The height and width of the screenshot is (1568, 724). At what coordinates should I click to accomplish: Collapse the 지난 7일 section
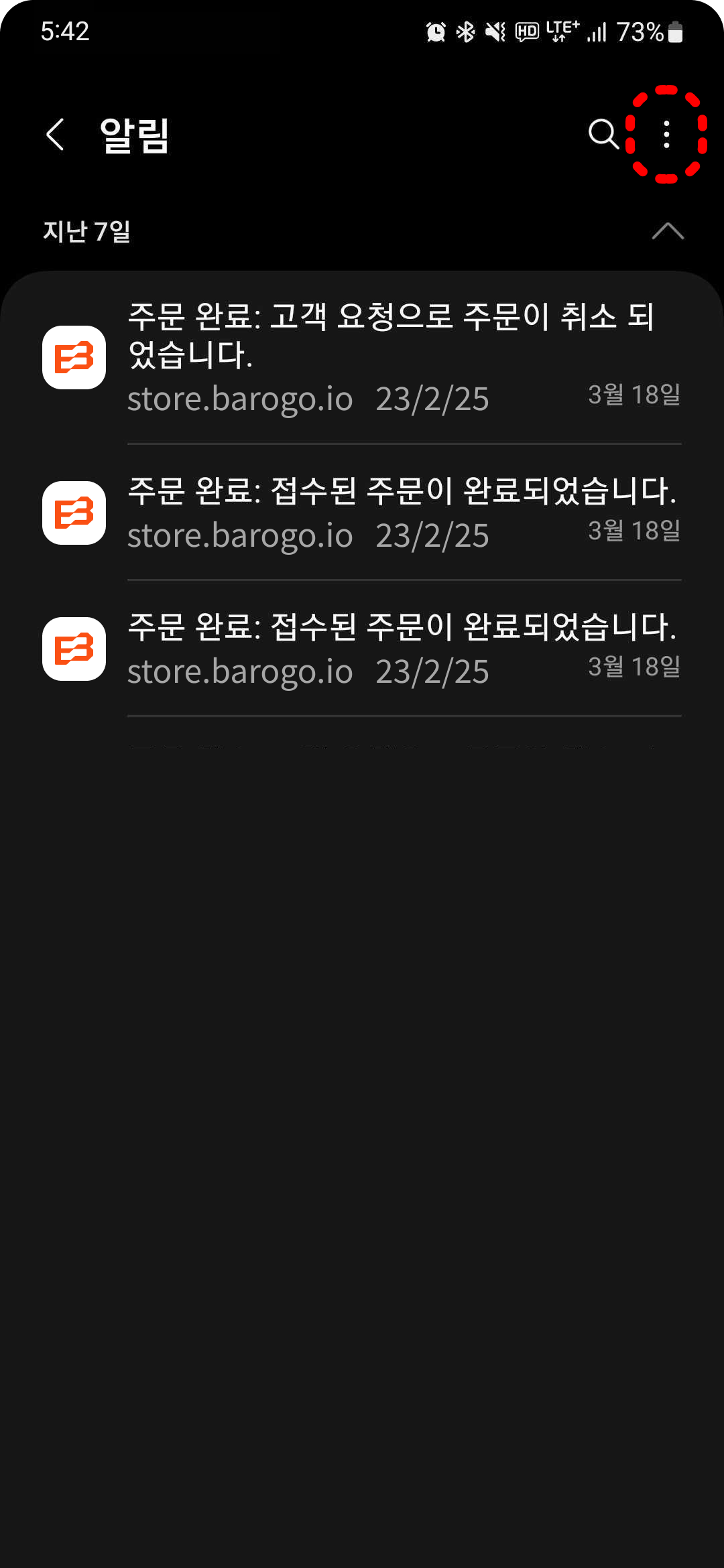click(x=668, y=231)
